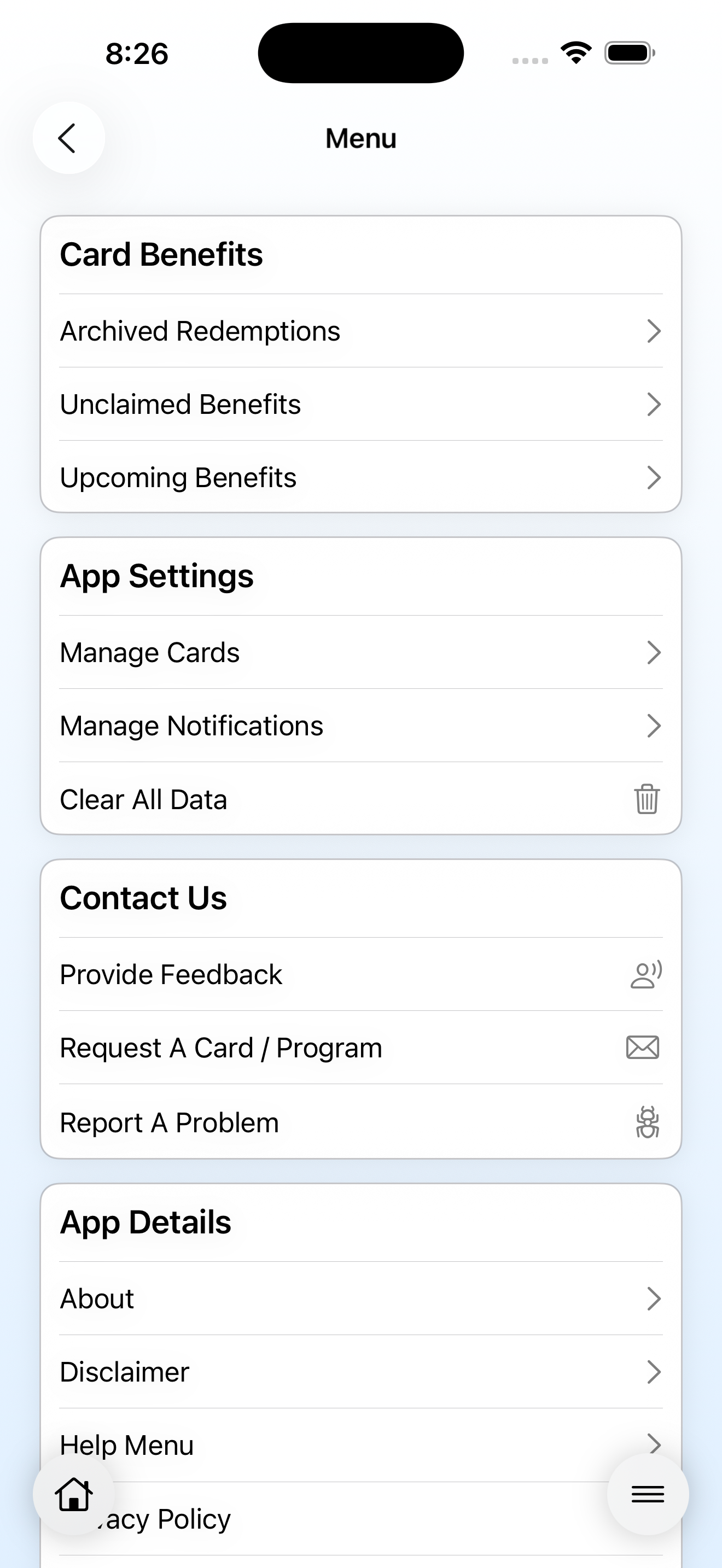The width and height of the screenshot is (722, 1568).
Task: View the Disclaimer
Action: point(360,1372)
